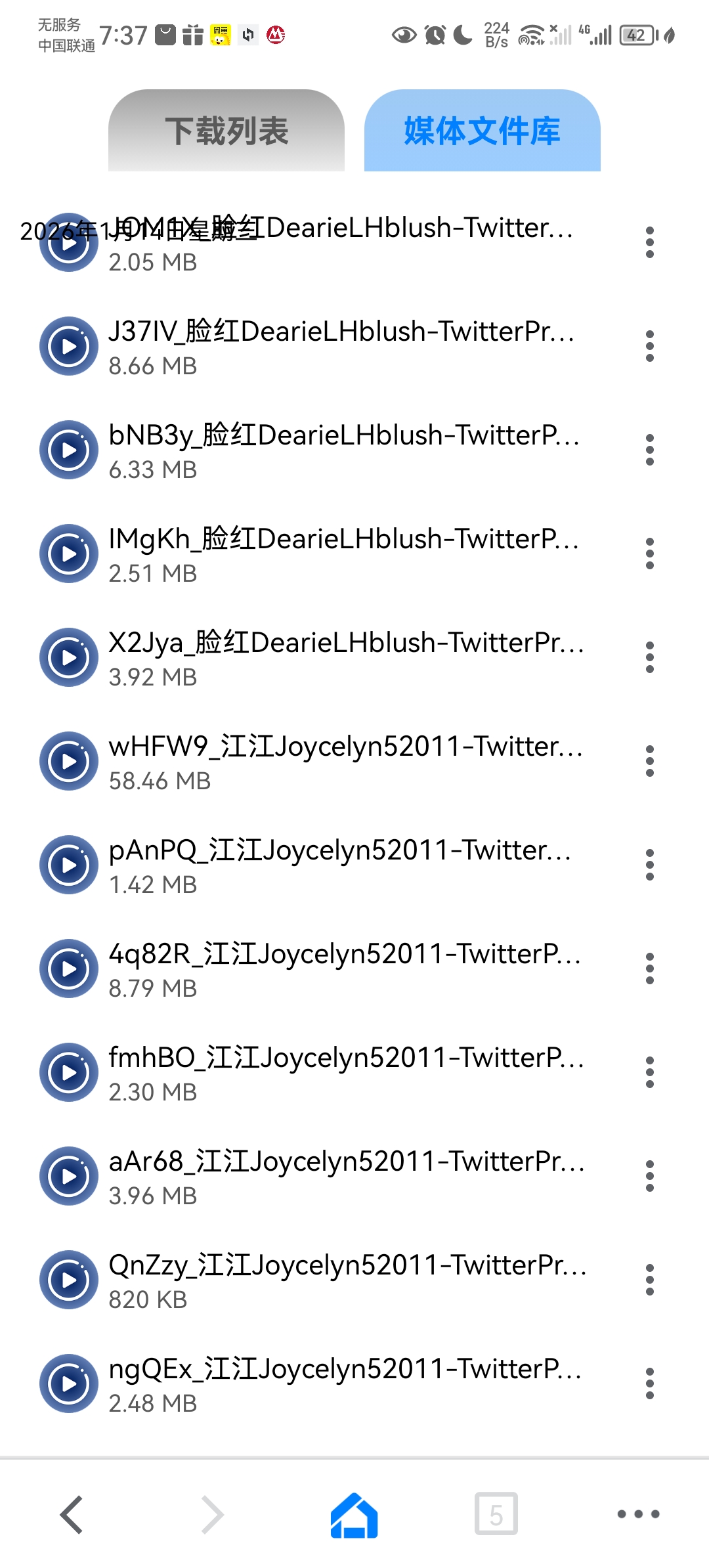The width and height of the screenshot is (709, 1568).
Task: Select the 媒体文件库 tab
Action: 482,131
